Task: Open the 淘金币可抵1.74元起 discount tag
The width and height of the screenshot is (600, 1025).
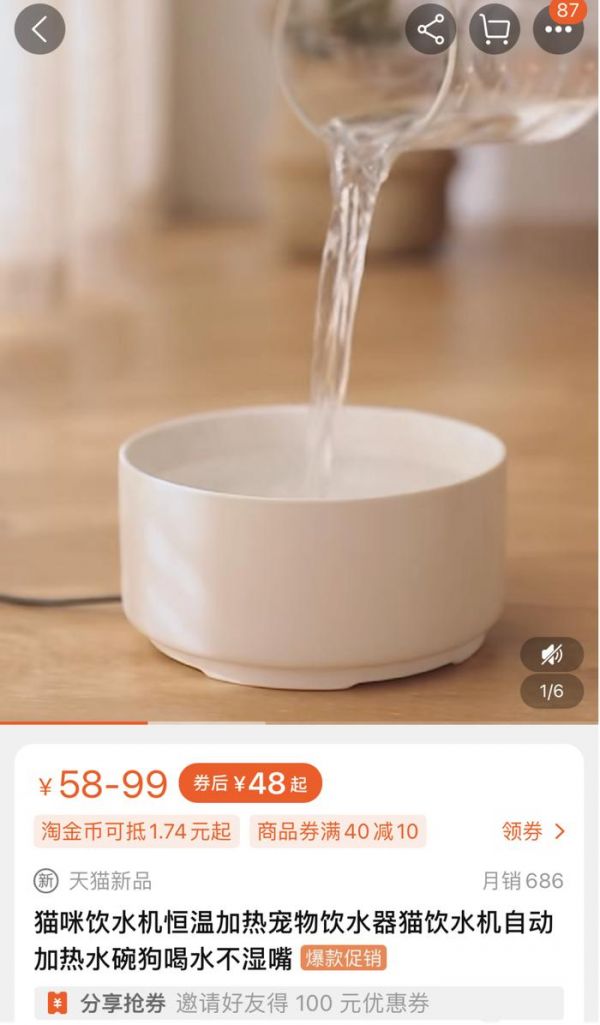Action: pyautogui.click(x=136, y=831)
